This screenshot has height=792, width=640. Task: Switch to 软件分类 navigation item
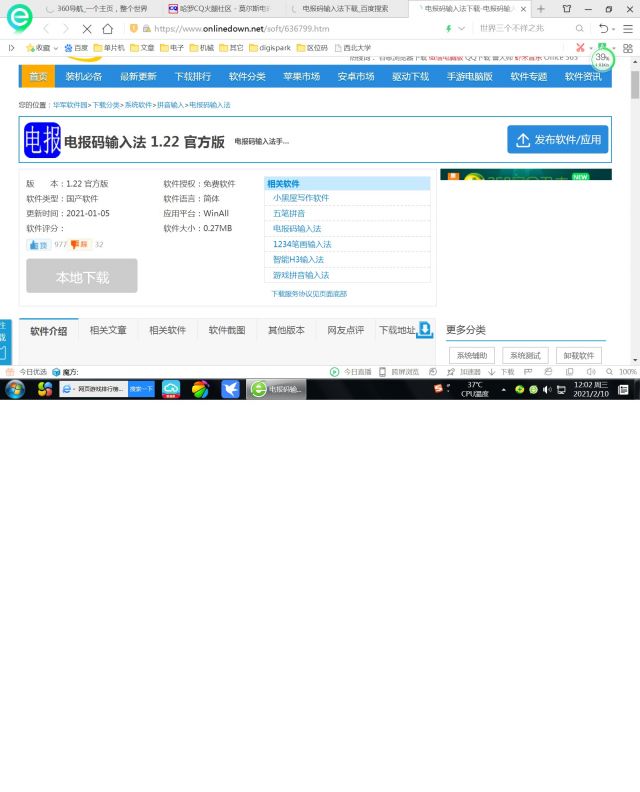(x=247, y=76)
